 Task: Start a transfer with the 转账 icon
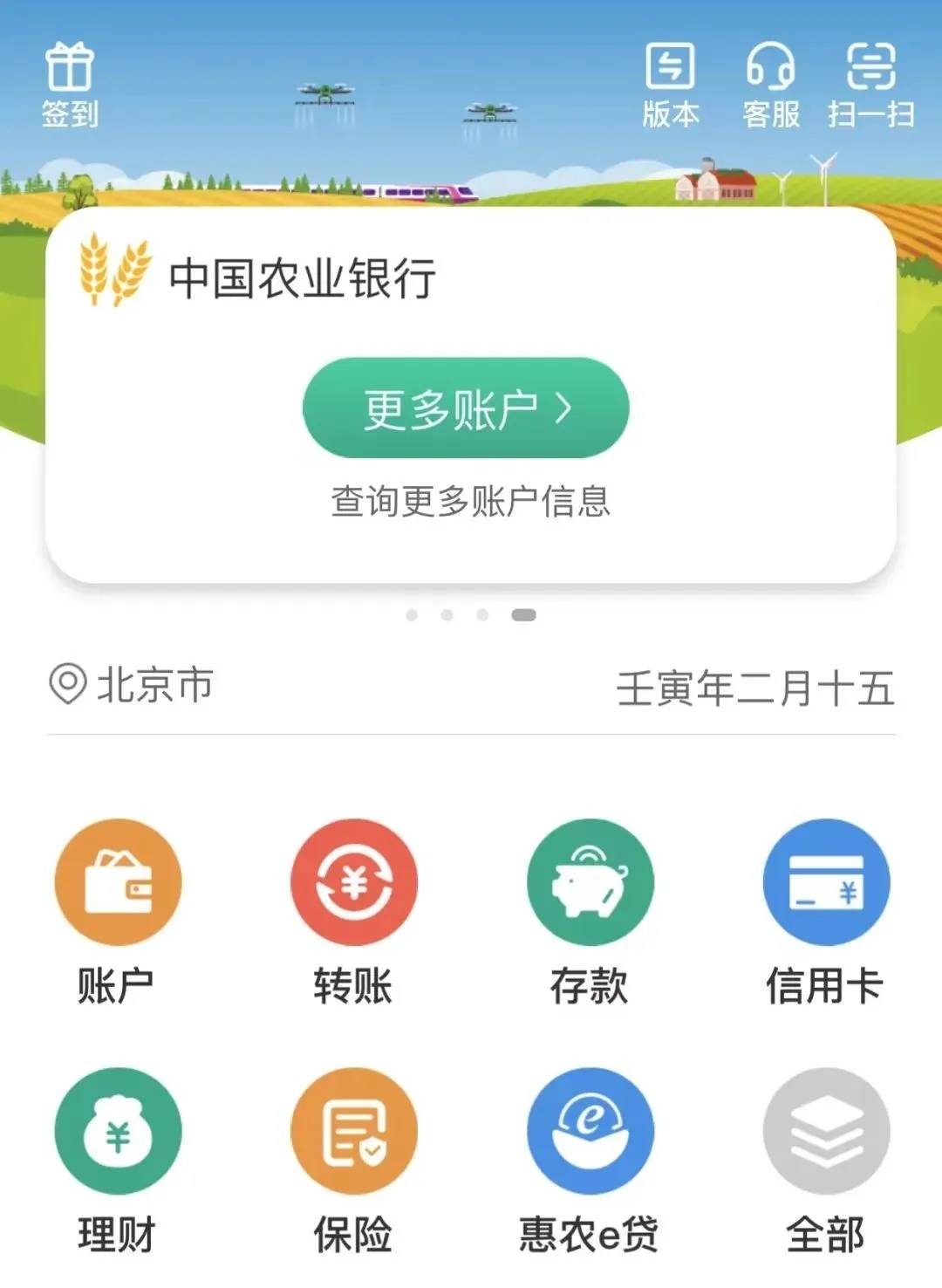pyautogui.click(x=352, y=881)
